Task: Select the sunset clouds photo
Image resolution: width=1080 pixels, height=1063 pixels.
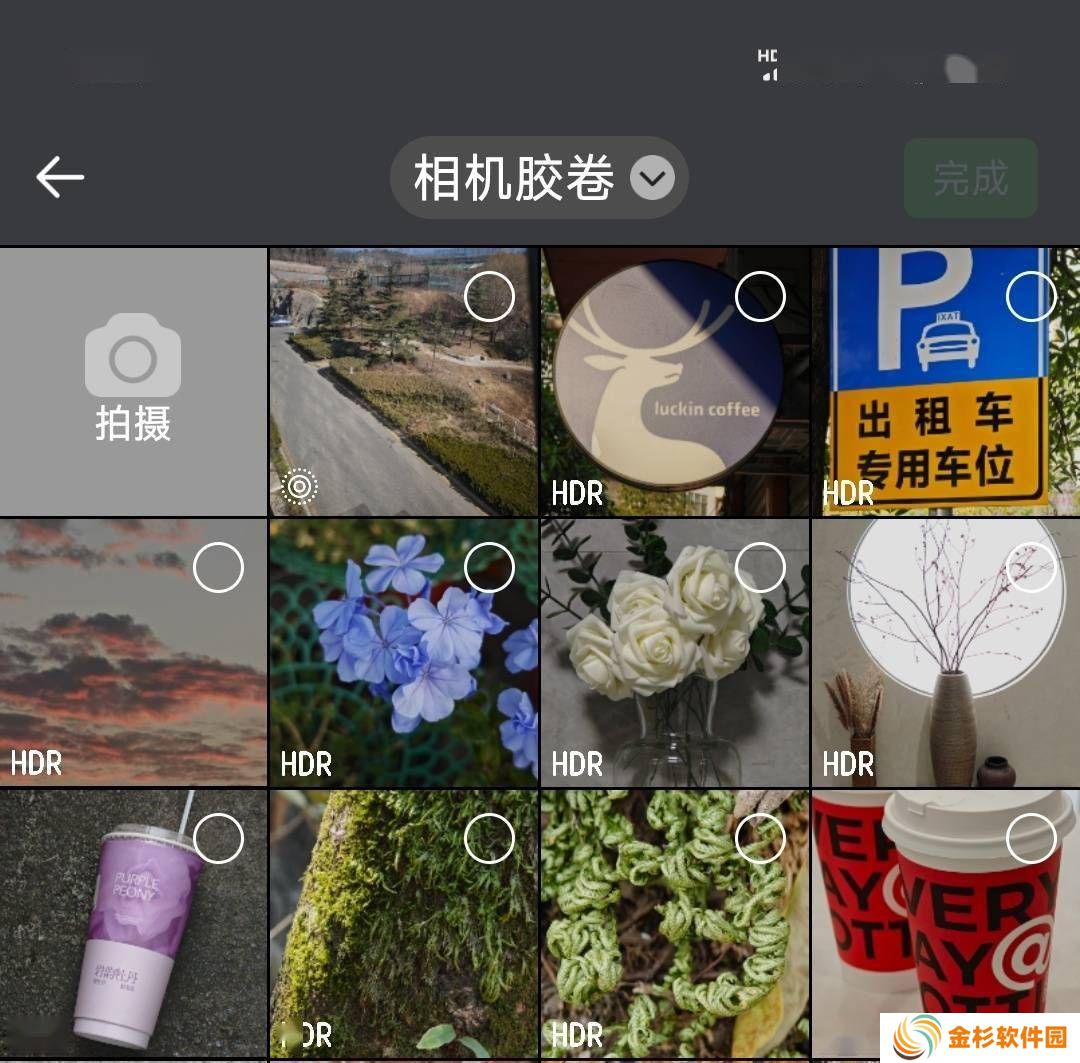Action: tap(218, 568)
